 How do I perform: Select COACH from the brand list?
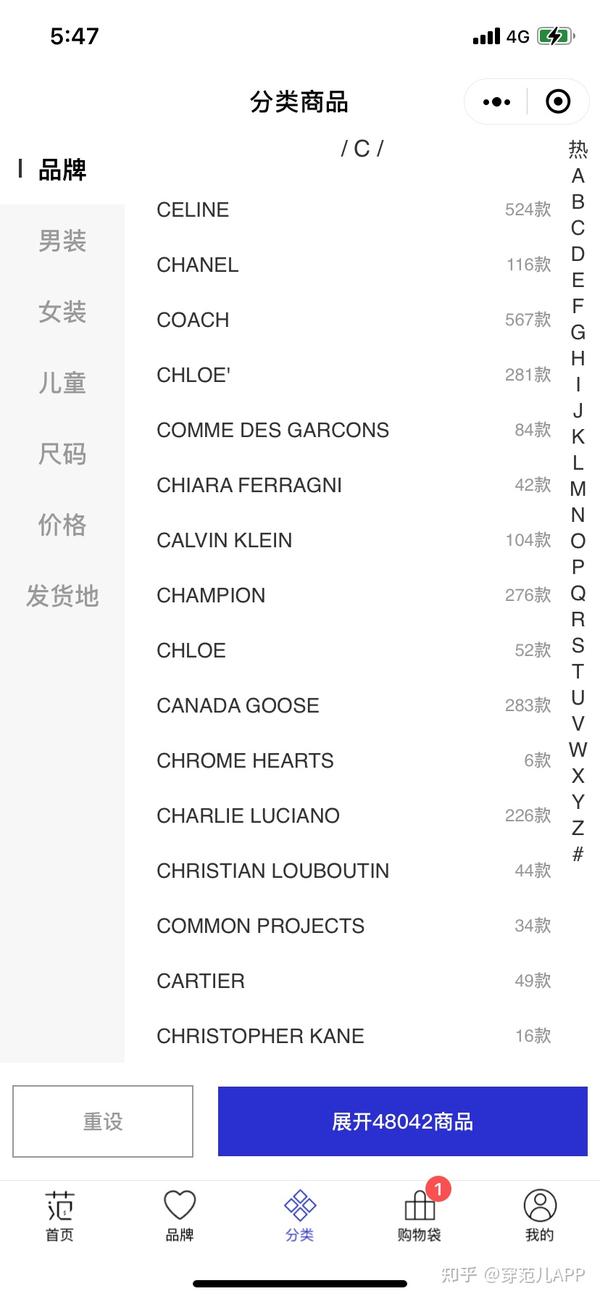coord(354,320)
